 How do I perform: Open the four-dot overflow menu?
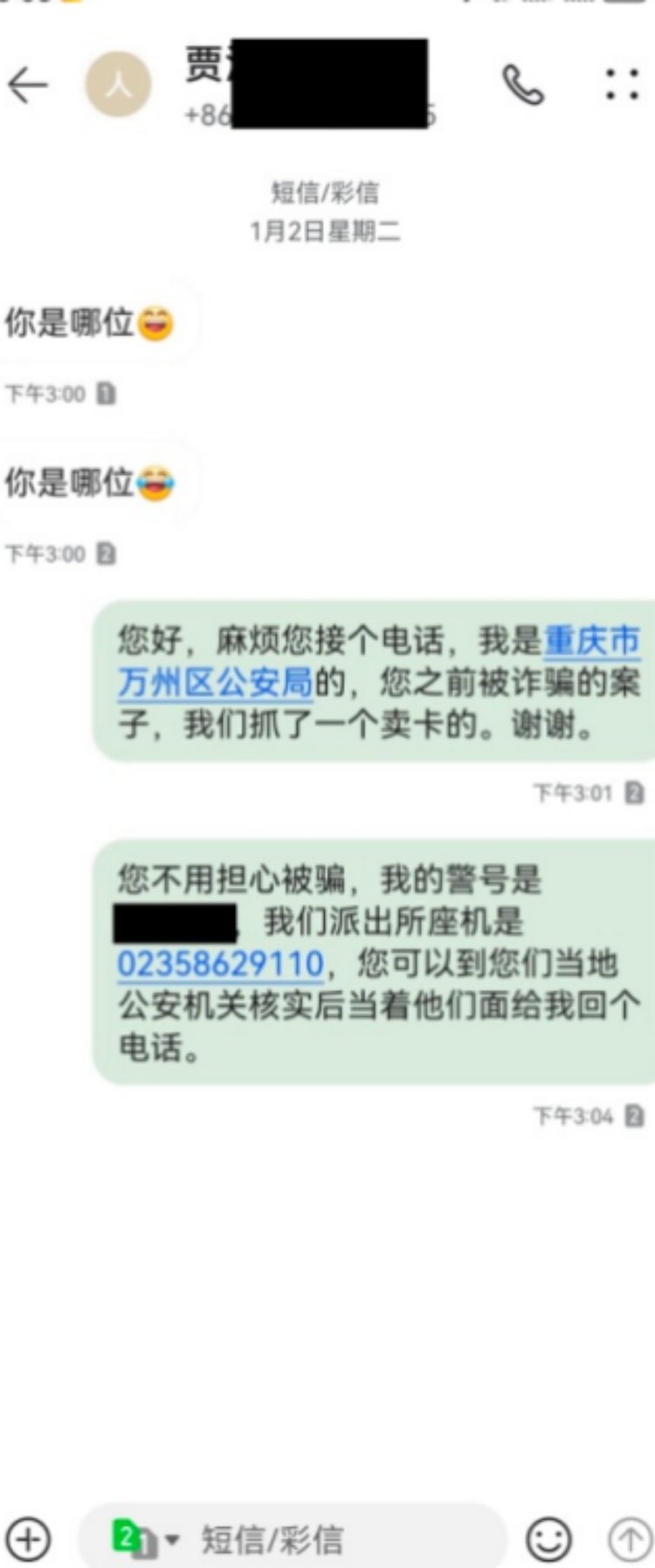622,85
